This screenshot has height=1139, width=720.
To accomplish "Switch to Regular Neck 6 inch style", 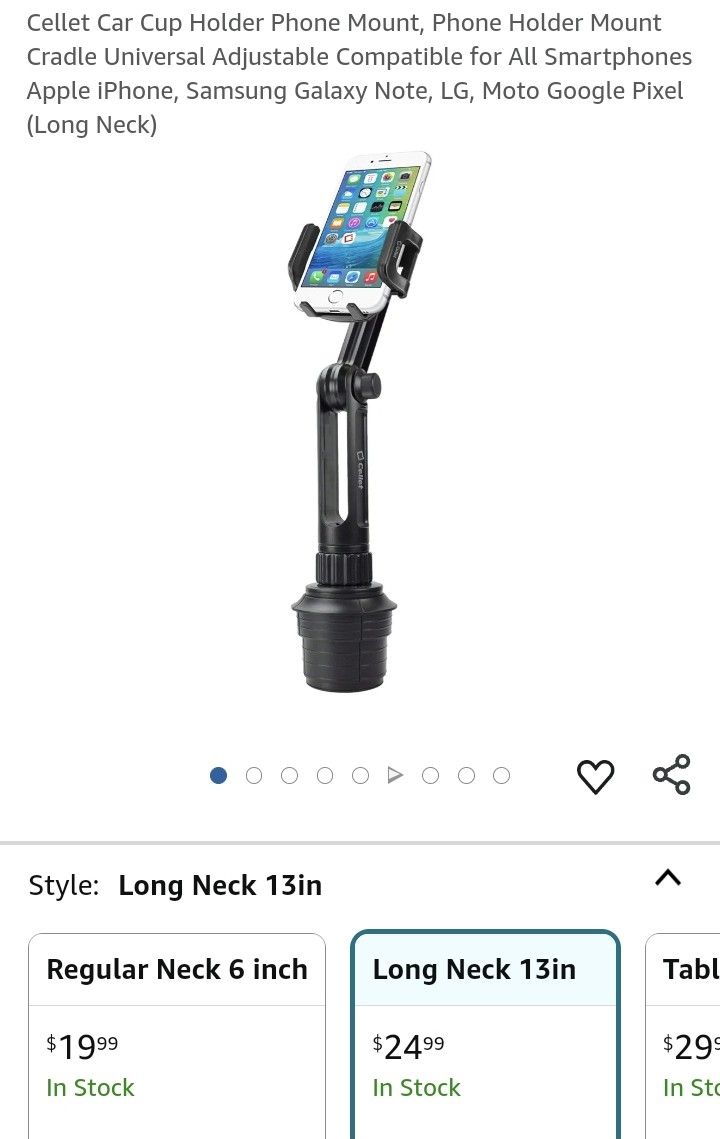I will click(x=177, y=968).
